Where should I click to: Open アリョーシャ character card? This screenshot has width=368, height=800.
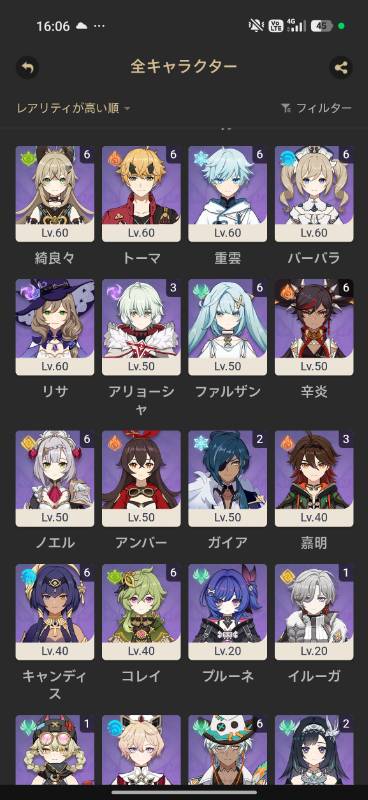pyautogui.click(x=141, y=327)
